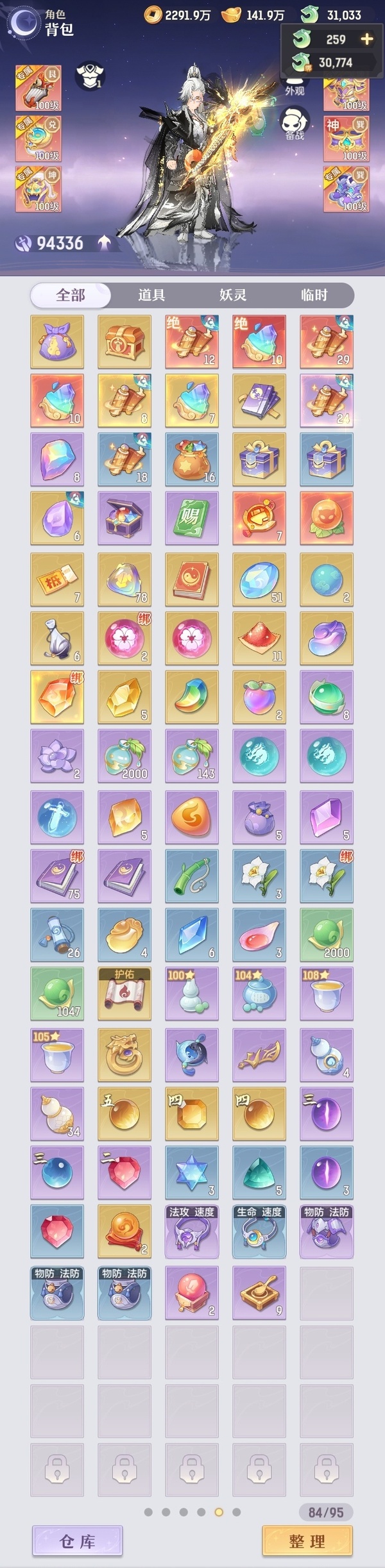Select the 护佑 scroll item
Screen dimensions: 385x1568
tap(124, 993)
